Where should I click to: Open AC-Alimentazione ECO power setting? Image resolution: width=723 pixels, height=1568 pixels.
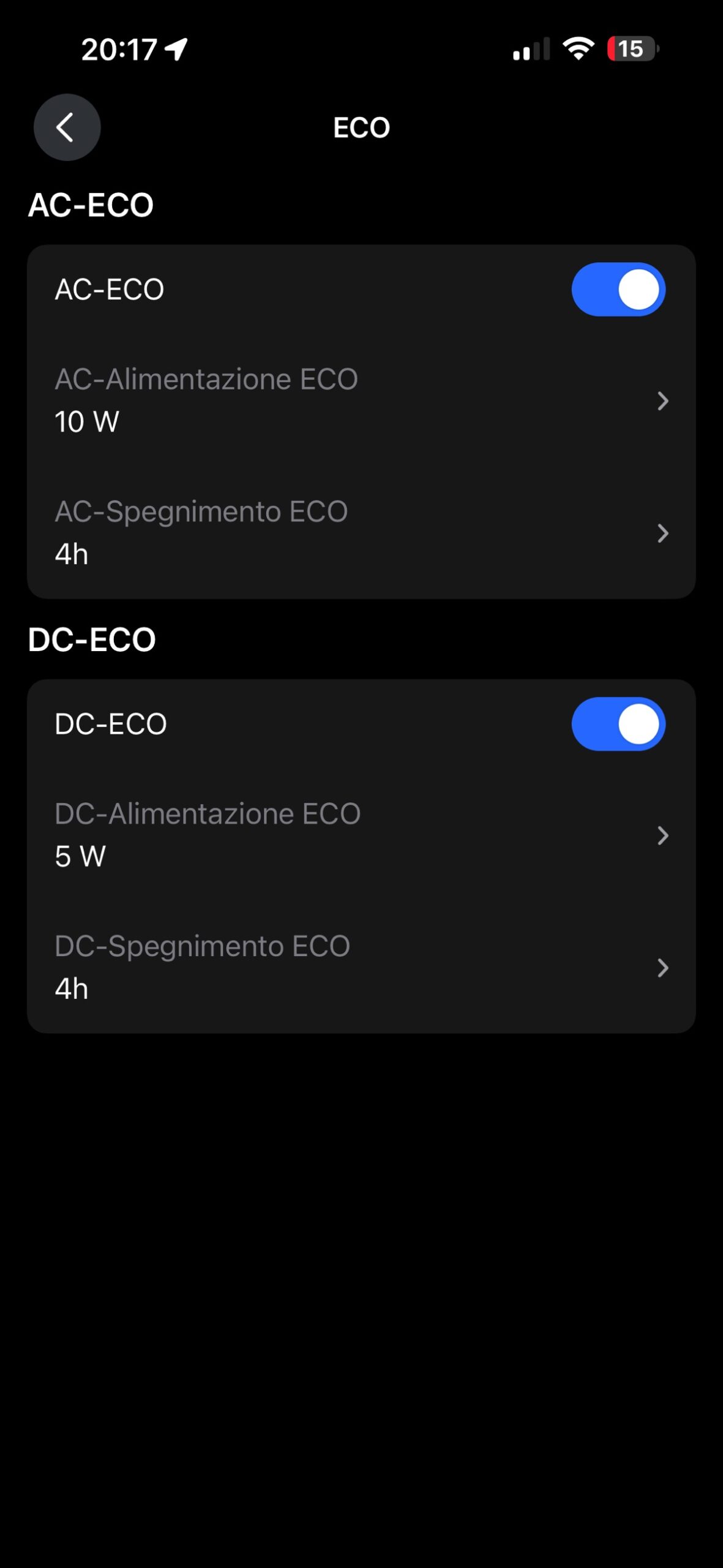coord(361,401)
